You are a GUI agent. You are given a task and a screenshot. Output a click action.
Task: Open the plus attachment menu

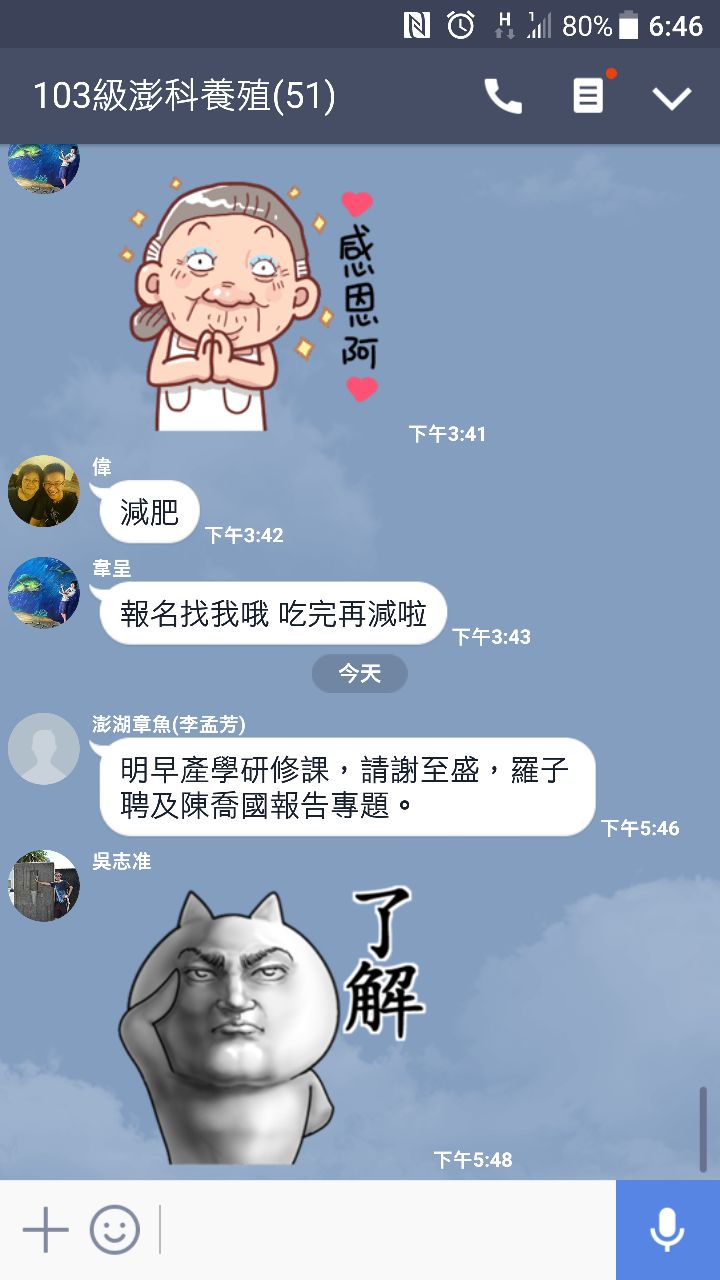point(45,1230)
